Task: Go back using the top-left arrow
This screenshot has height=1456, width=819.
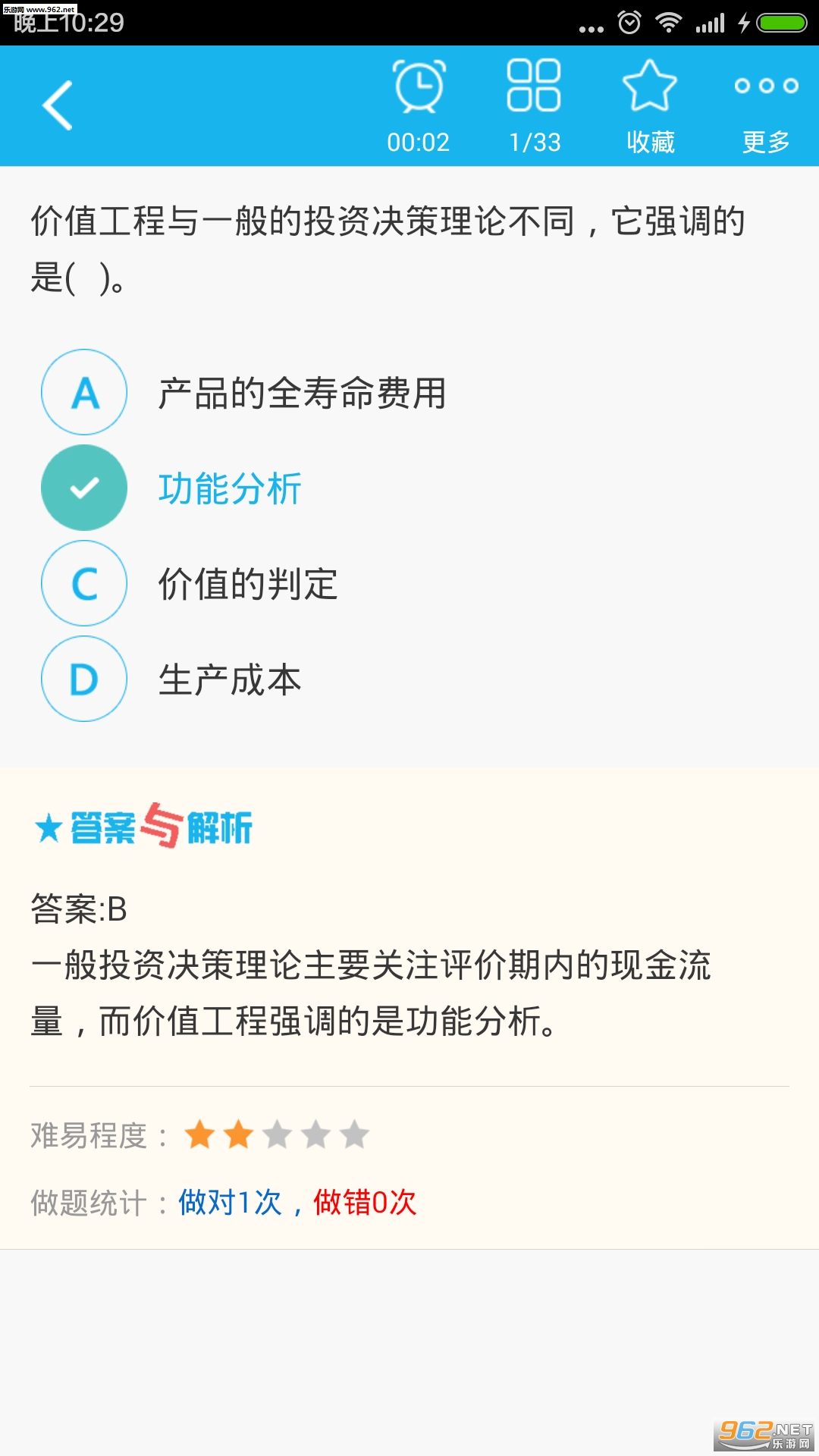Action: 58,105
